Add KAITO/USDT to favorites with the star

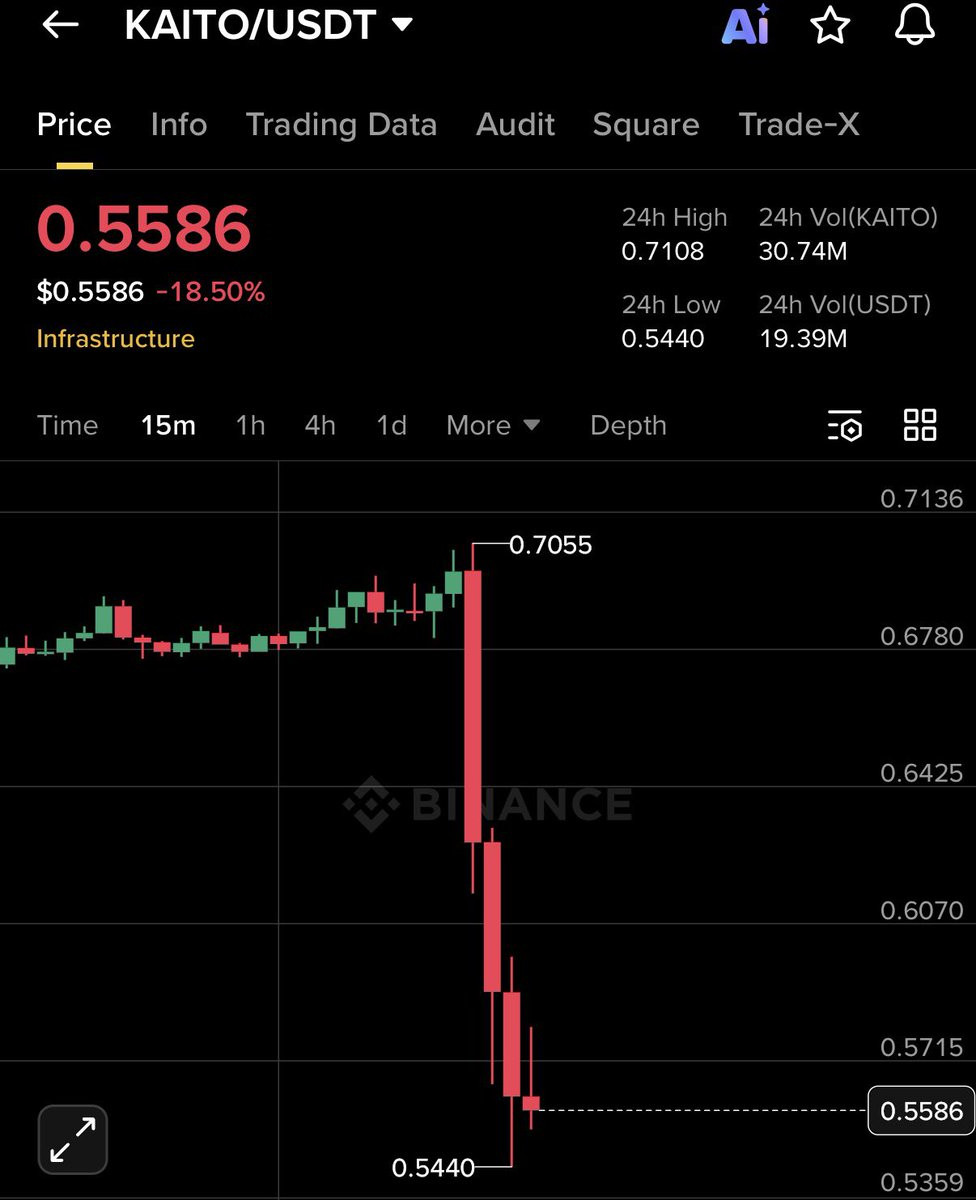pos(830,25)
